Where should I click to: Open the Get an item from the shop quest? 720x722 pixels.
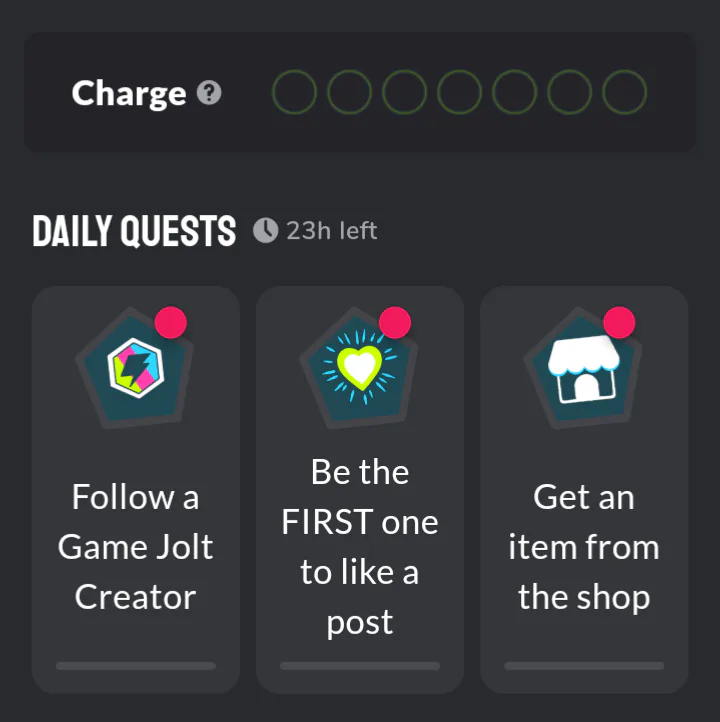tap(584, 489)
